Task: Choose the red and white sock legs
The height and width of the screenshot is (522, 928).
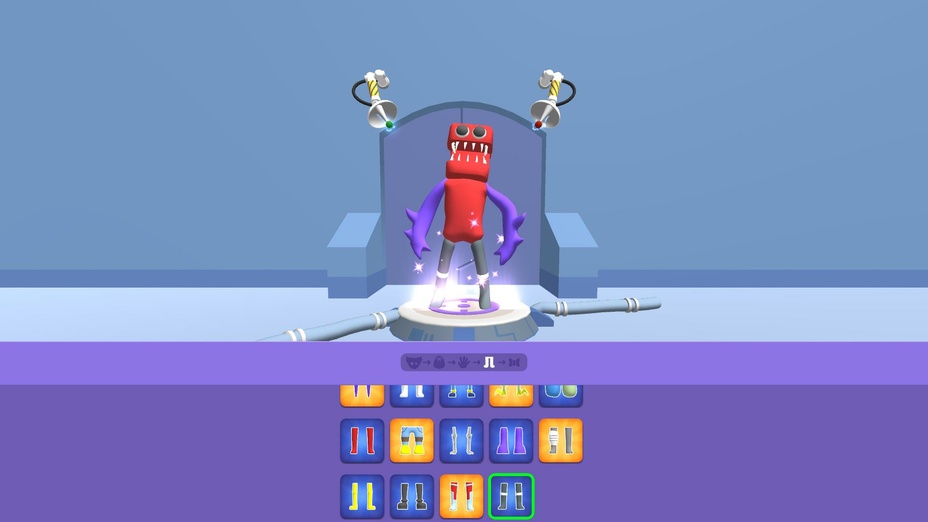Action: (461, 496)
